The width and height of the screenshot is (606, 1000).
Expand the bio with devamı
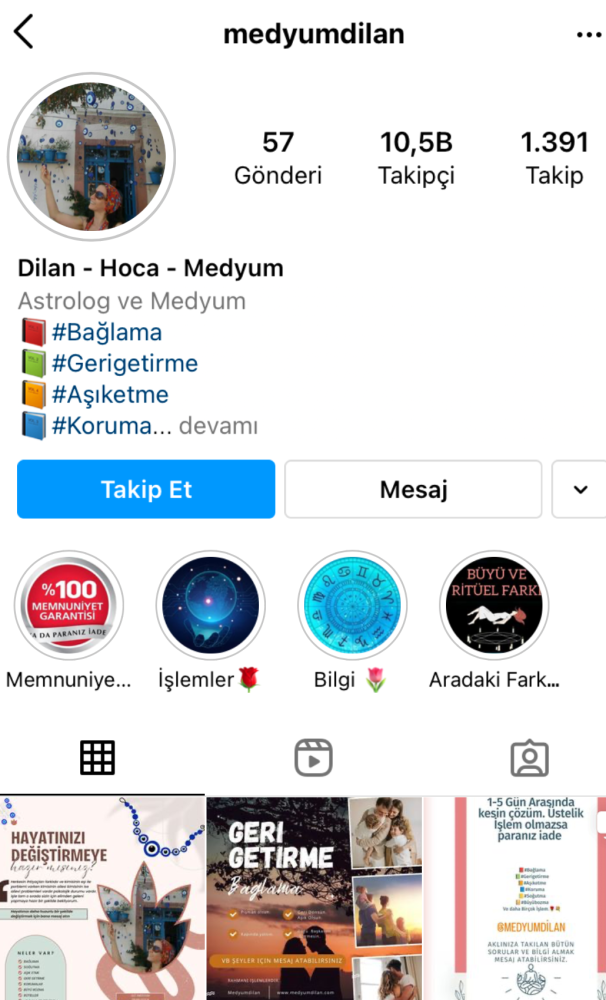(x=218, y=426)
